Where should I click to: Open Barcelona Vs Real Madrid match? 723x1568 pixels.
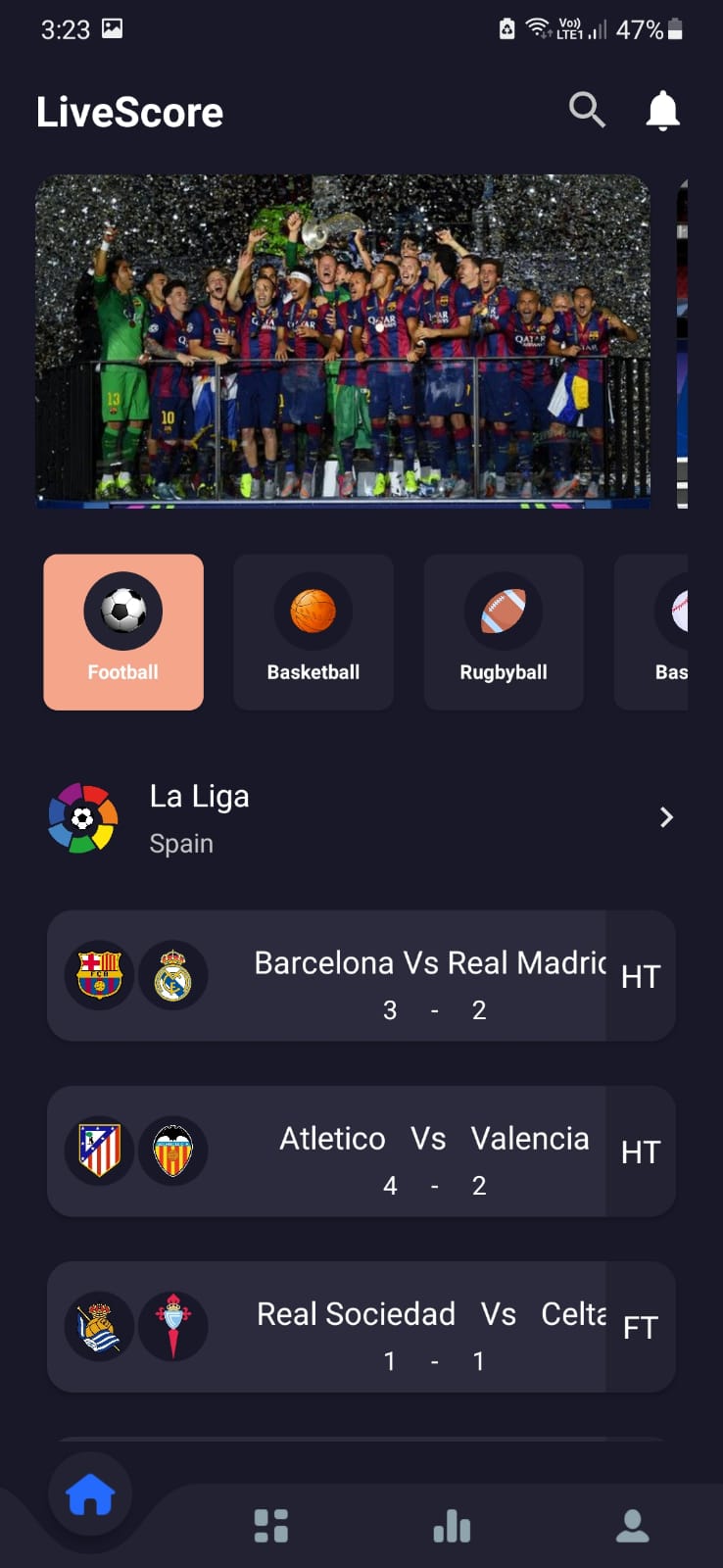tap(361, 976)
